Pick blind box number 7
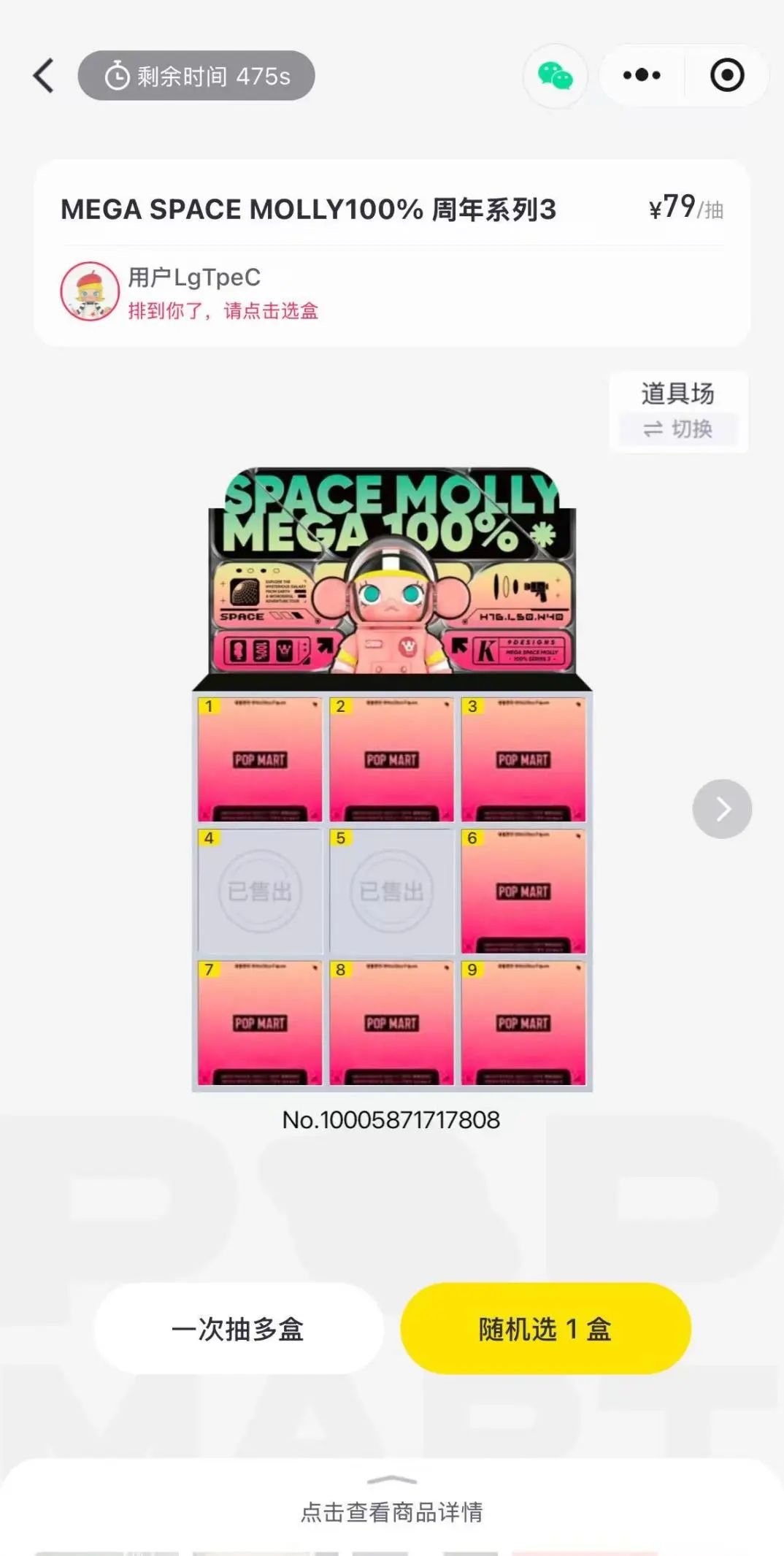This screenshot has width=784, height=1556. tap(260, 1023)
